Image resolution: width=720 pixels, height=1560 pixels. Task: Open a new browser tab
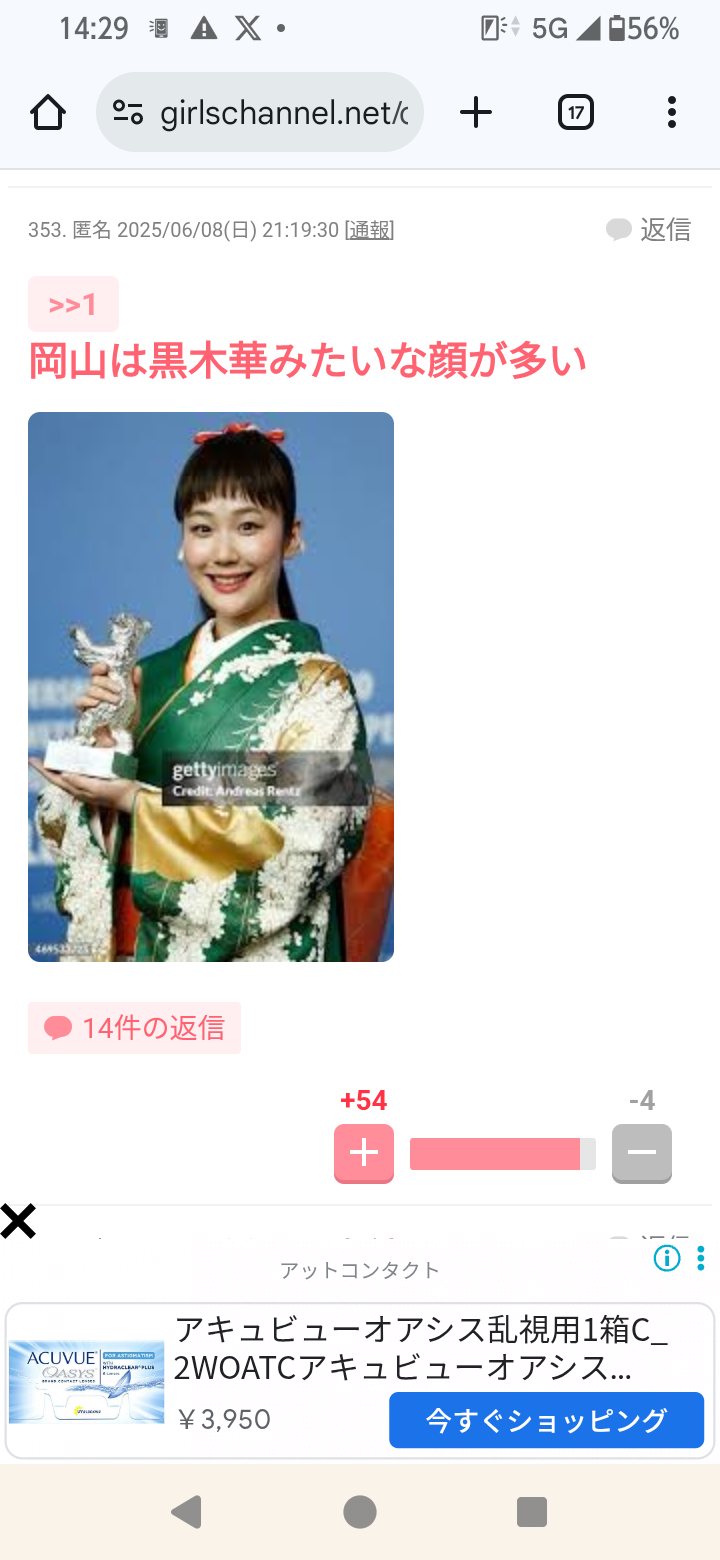click(x=476, y=113)
